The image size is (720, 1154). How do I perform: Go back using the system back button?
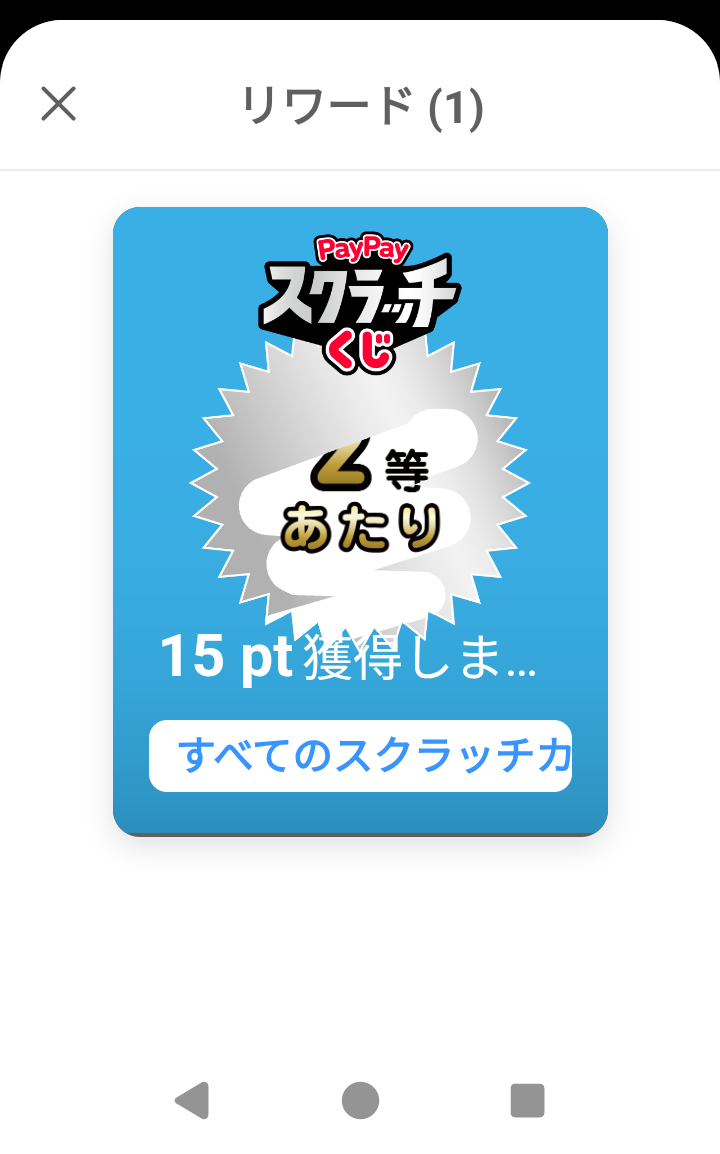coord(192,1100)
